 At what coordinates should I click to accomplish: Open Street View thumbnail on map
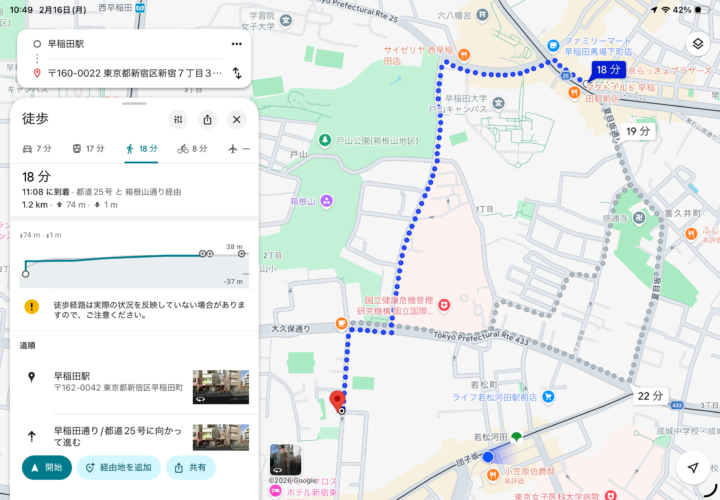coord(285,459)
